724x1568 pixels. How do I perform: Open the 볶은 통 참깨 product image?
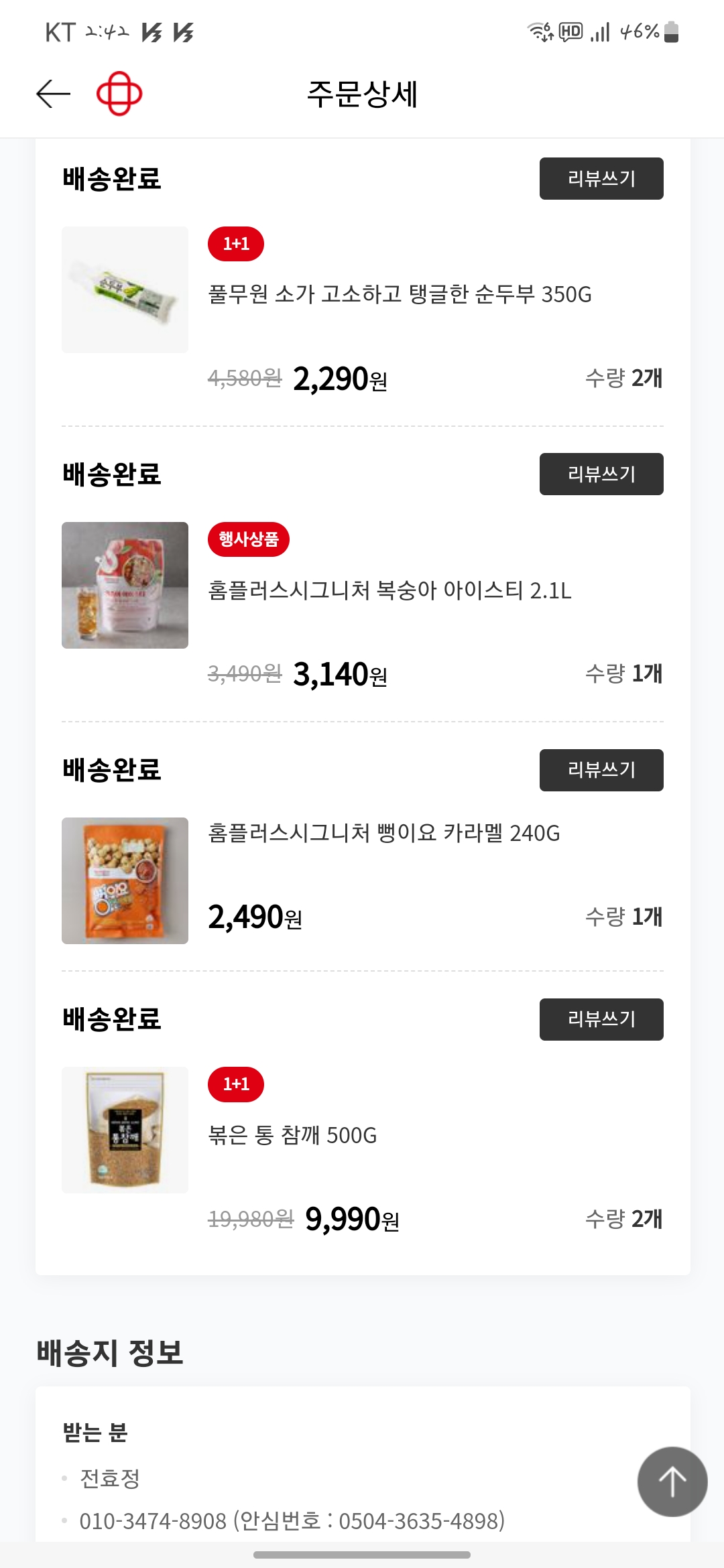pos(125,1130)
